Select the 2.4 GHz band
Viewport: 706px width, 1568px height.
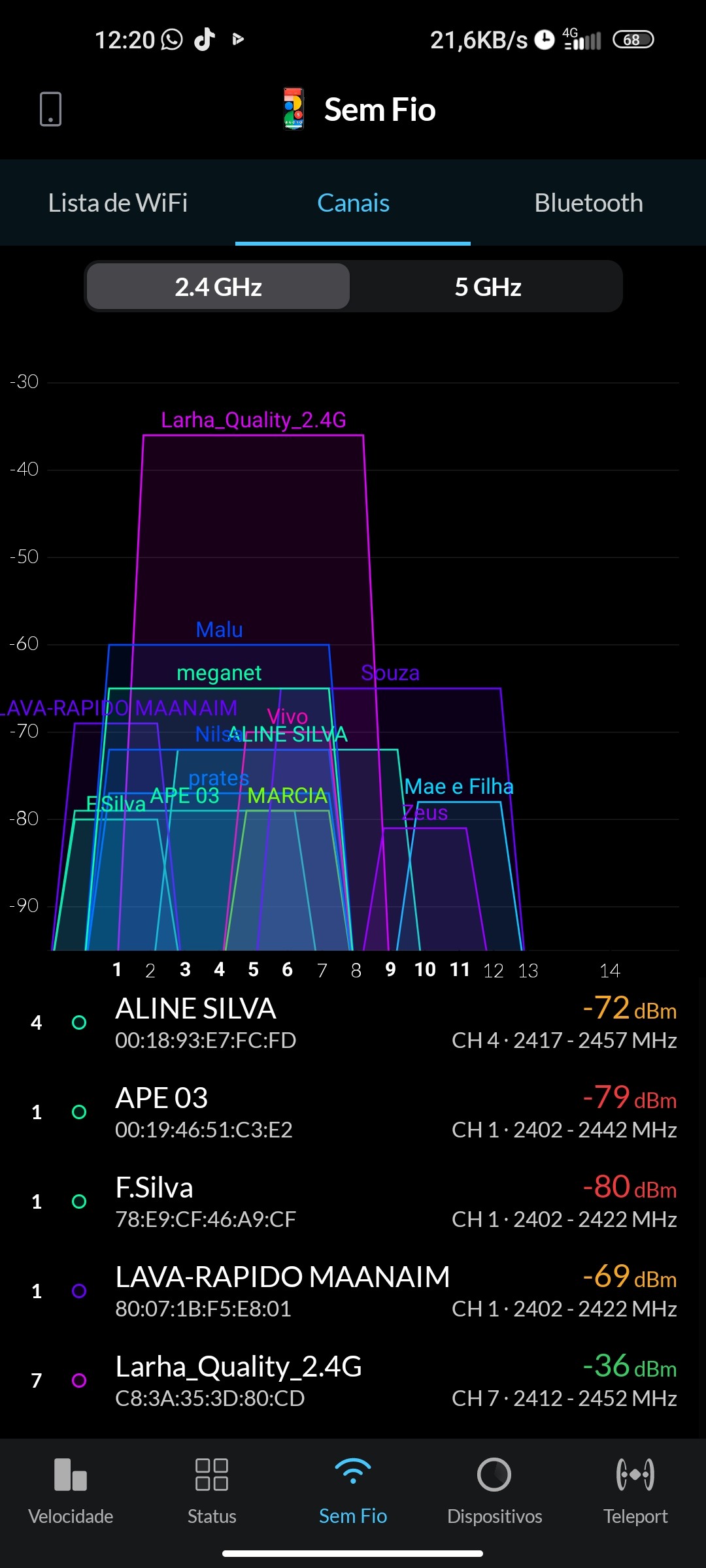click(218, 287)
